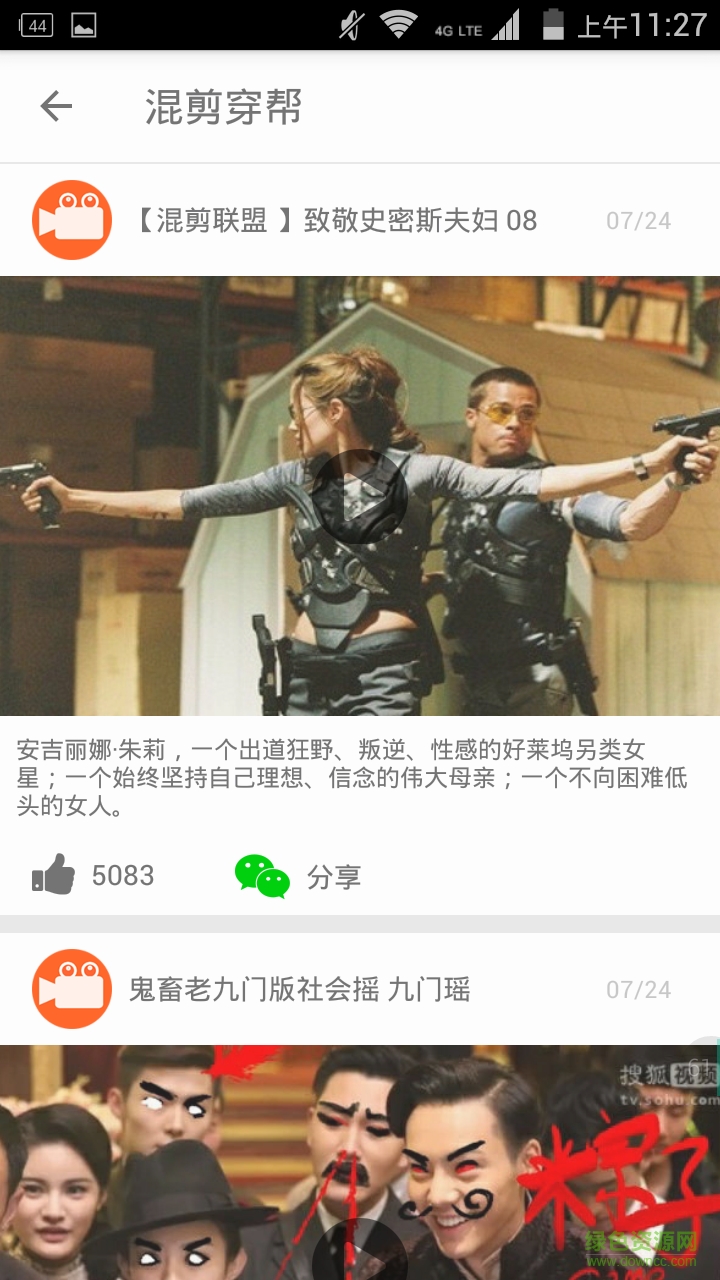Screen dimensions: 720x1280
Task: Tap the camera avatar beside 鬼畜老九门版社会摇
Action: click(x=71, y=990)
